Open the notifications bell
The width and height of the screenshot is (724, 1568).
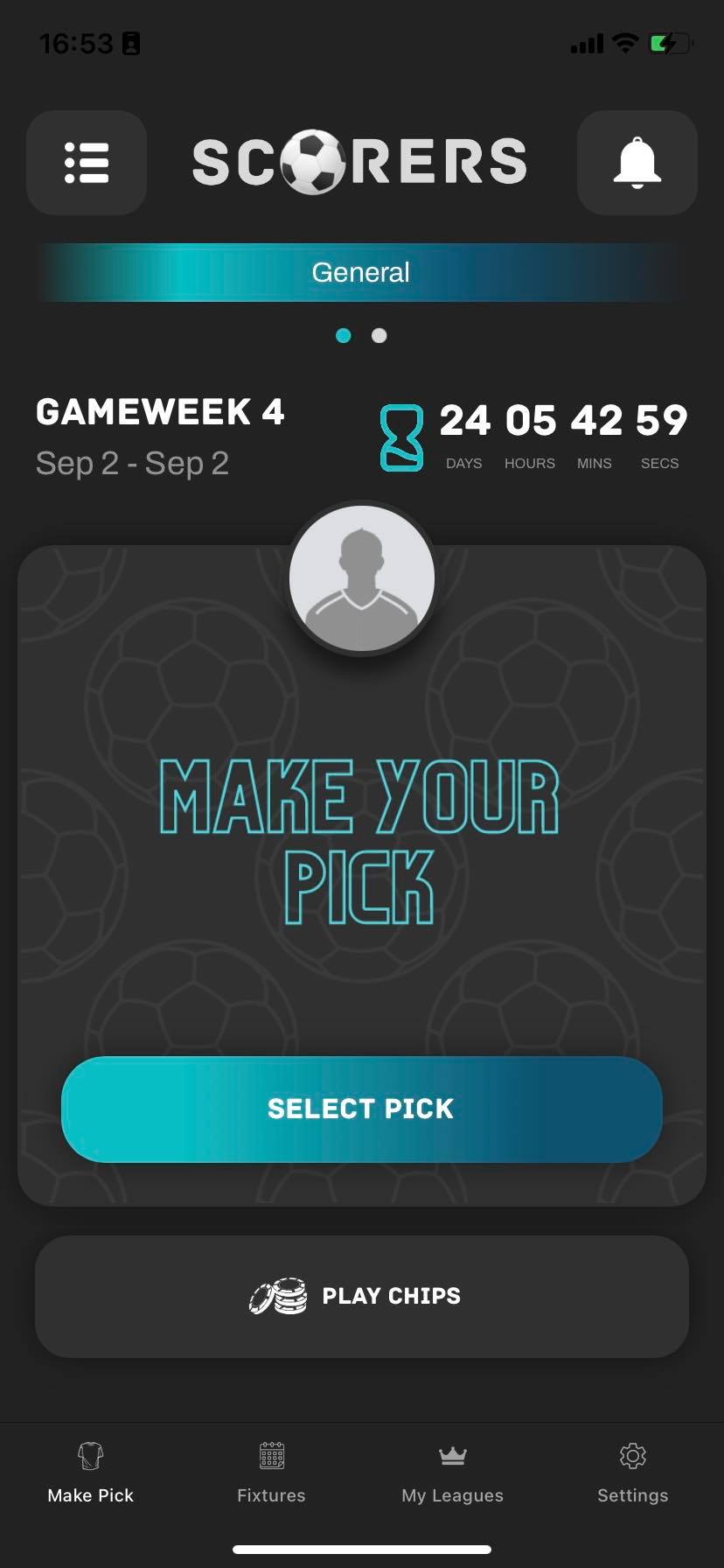(637, 163)
